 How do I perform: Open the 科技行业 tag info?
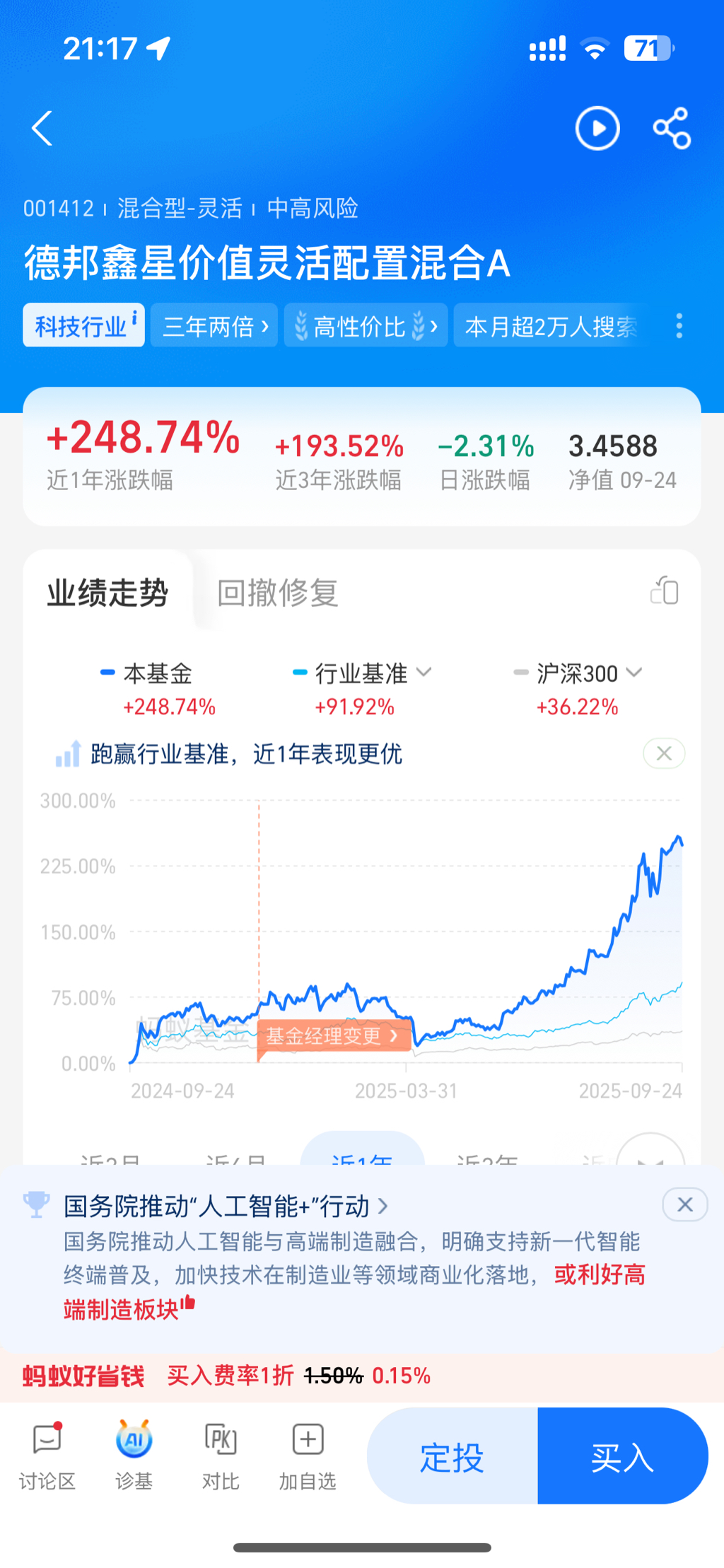point(84,326)
